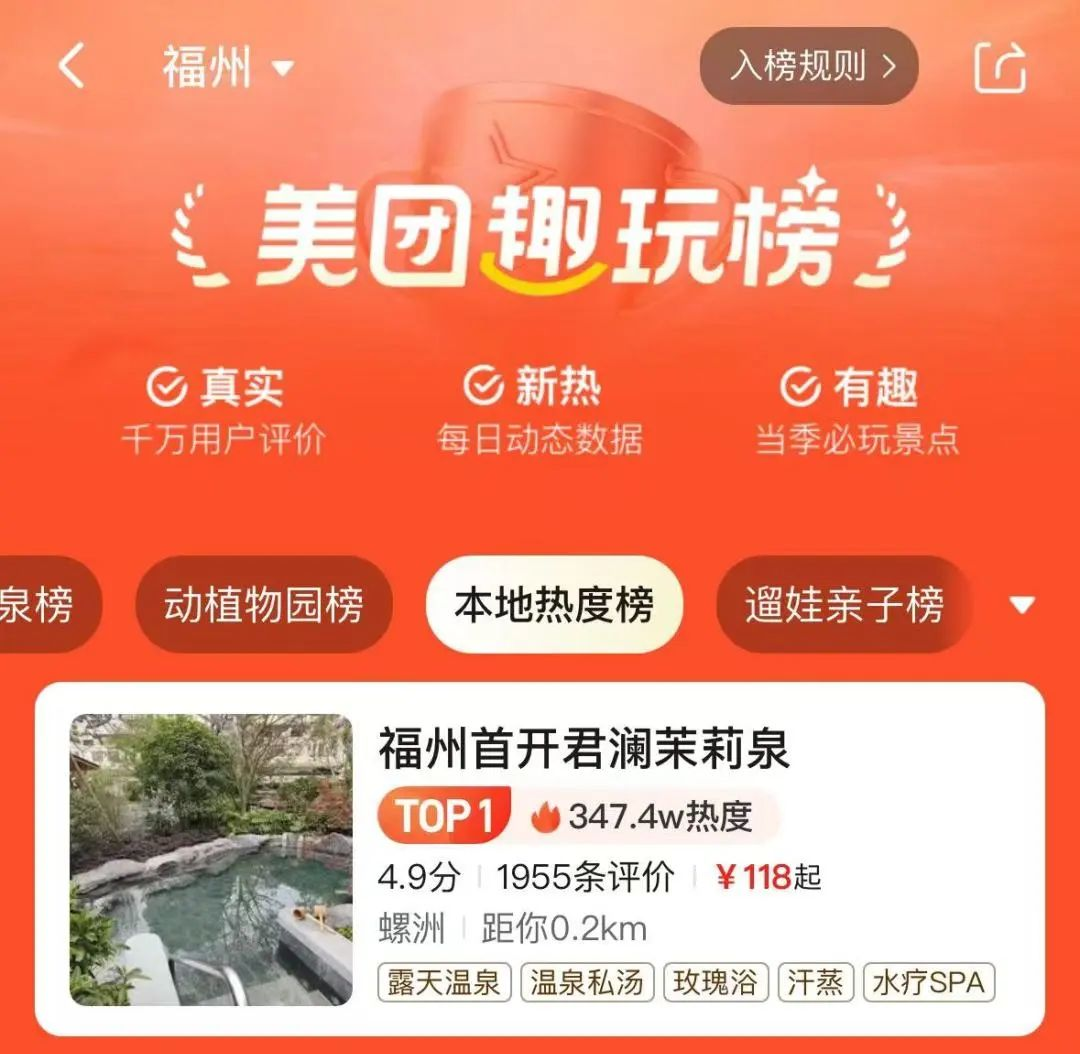Share this ranking list
This screenshot has width=1080, height=1054.
click(x=1000, y=67)
